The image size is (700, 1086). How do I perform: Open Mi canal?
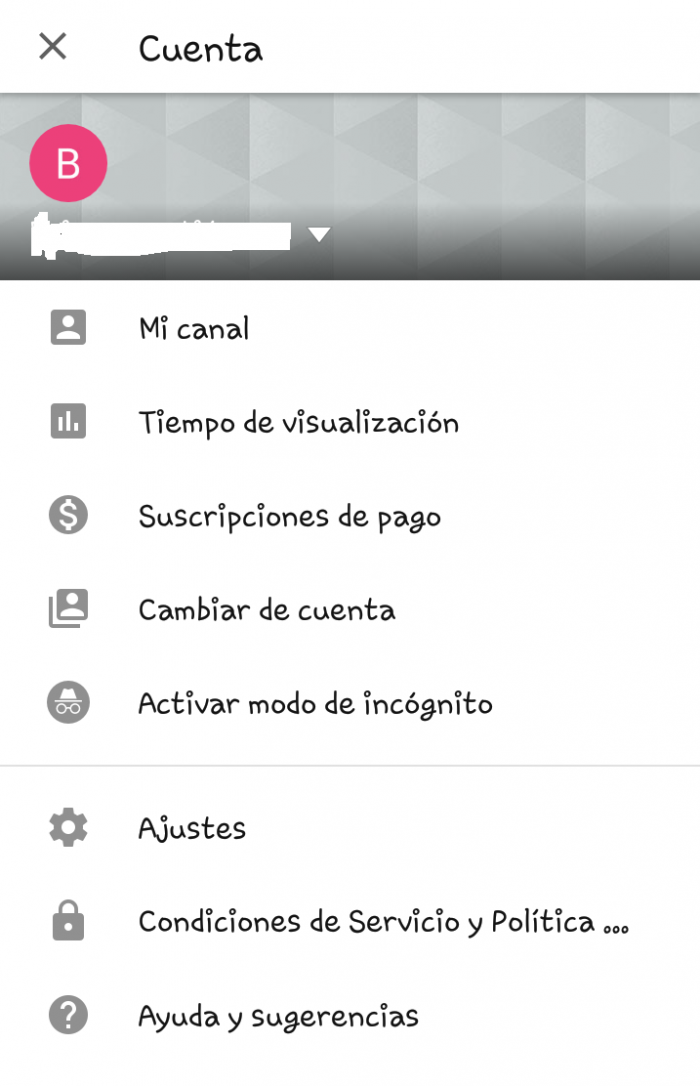pyautogui.click(x=194, y=329)
